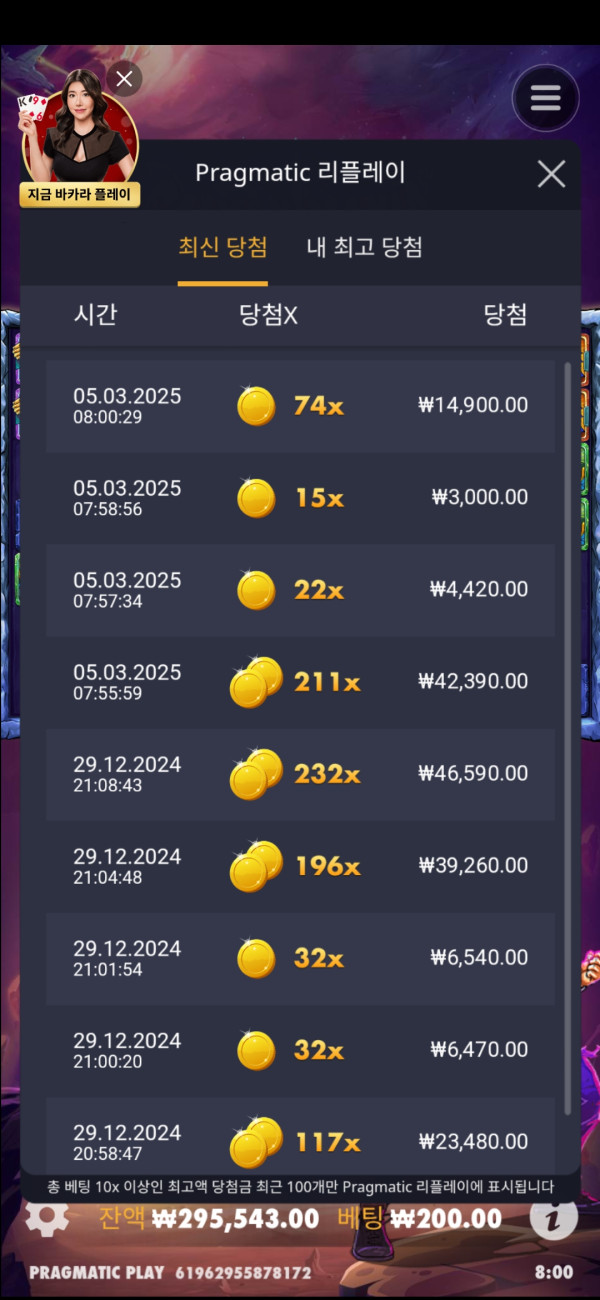Open replay of 74x win at 08:00:29
The image size is (600, 1300).
(300, 406)
